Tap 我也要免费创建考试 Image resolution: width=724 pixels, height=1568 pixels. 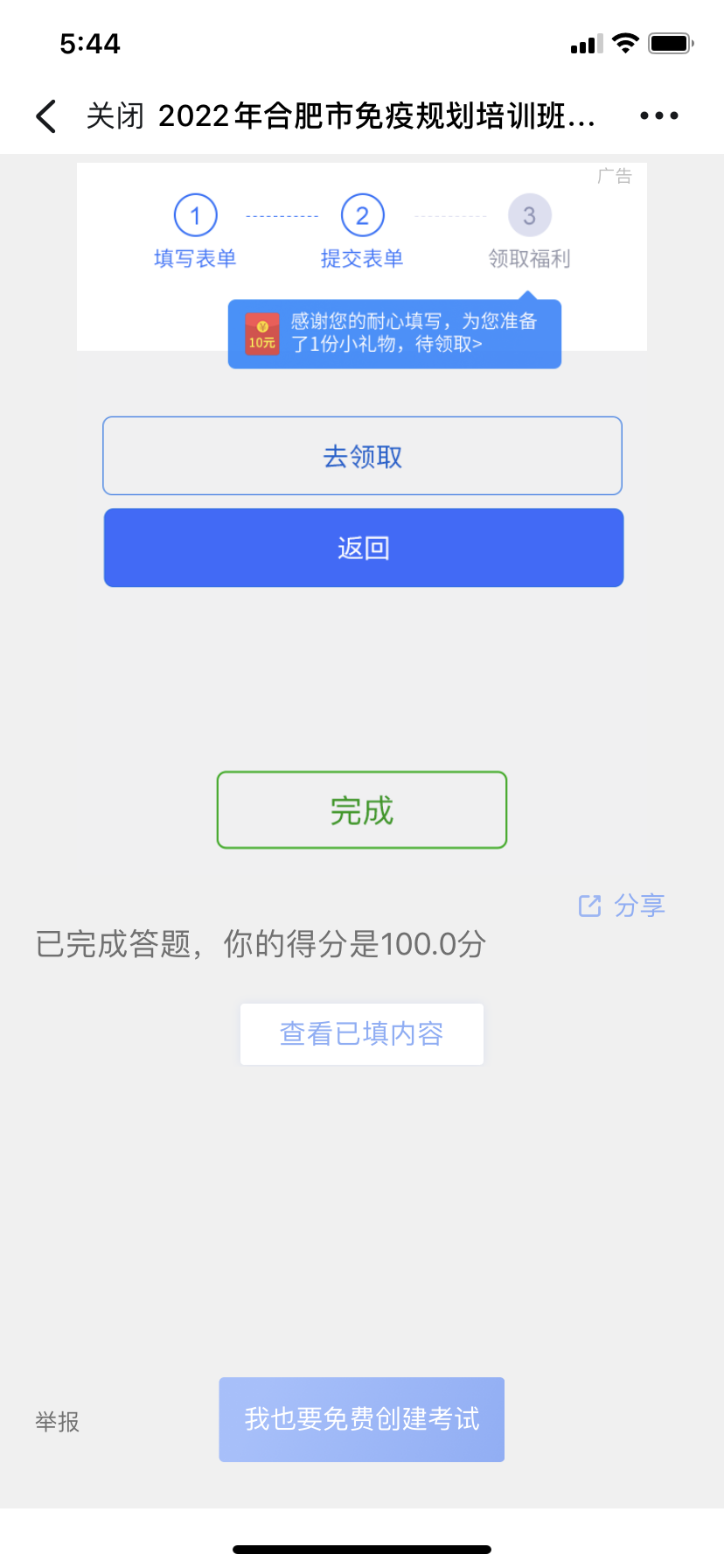point(362,1419)
